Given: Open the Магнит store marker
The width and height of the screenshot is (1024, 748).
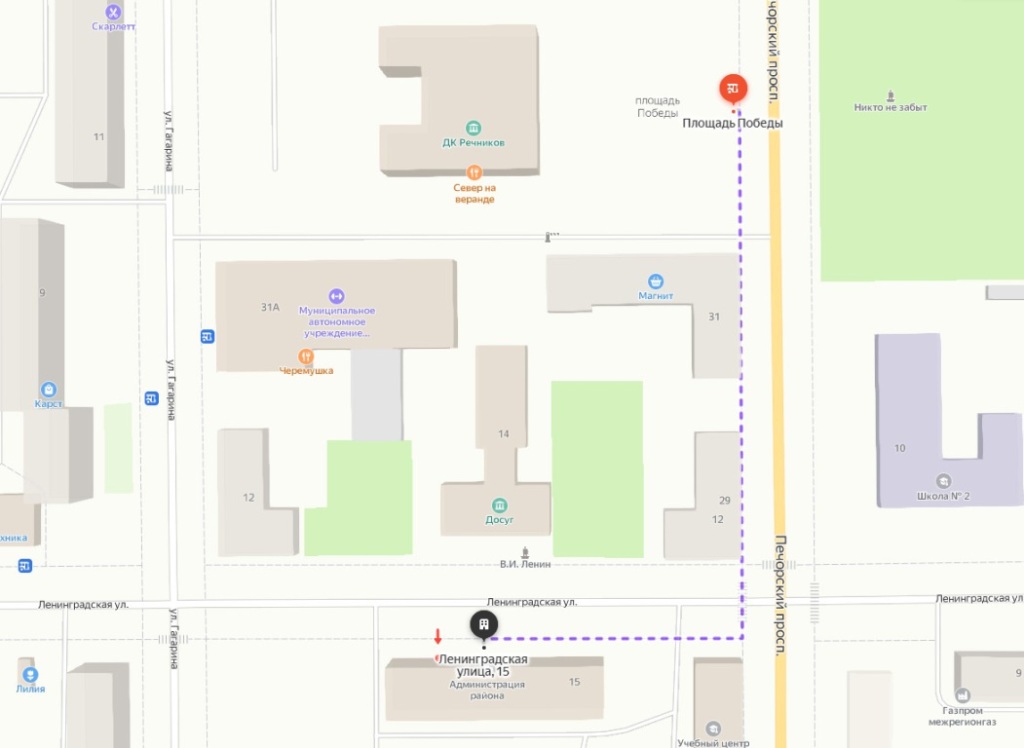Looking at the screenshot, I should tap(656, 281).
